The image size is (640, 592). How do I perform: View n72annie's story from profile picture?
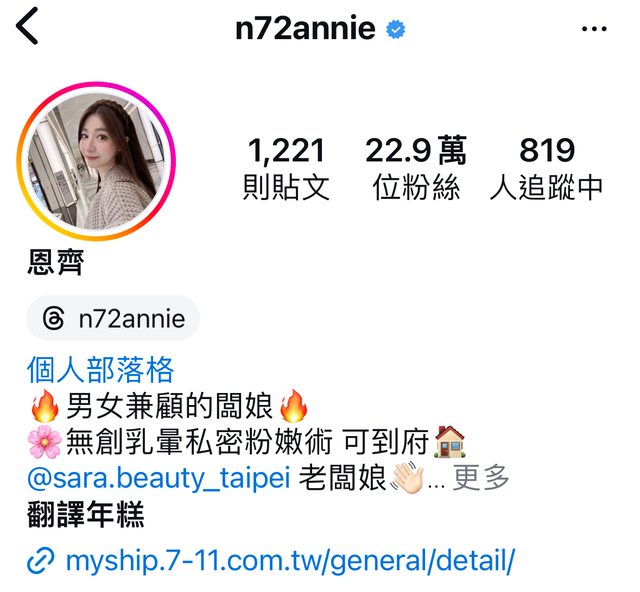click(x=96, y=163)
